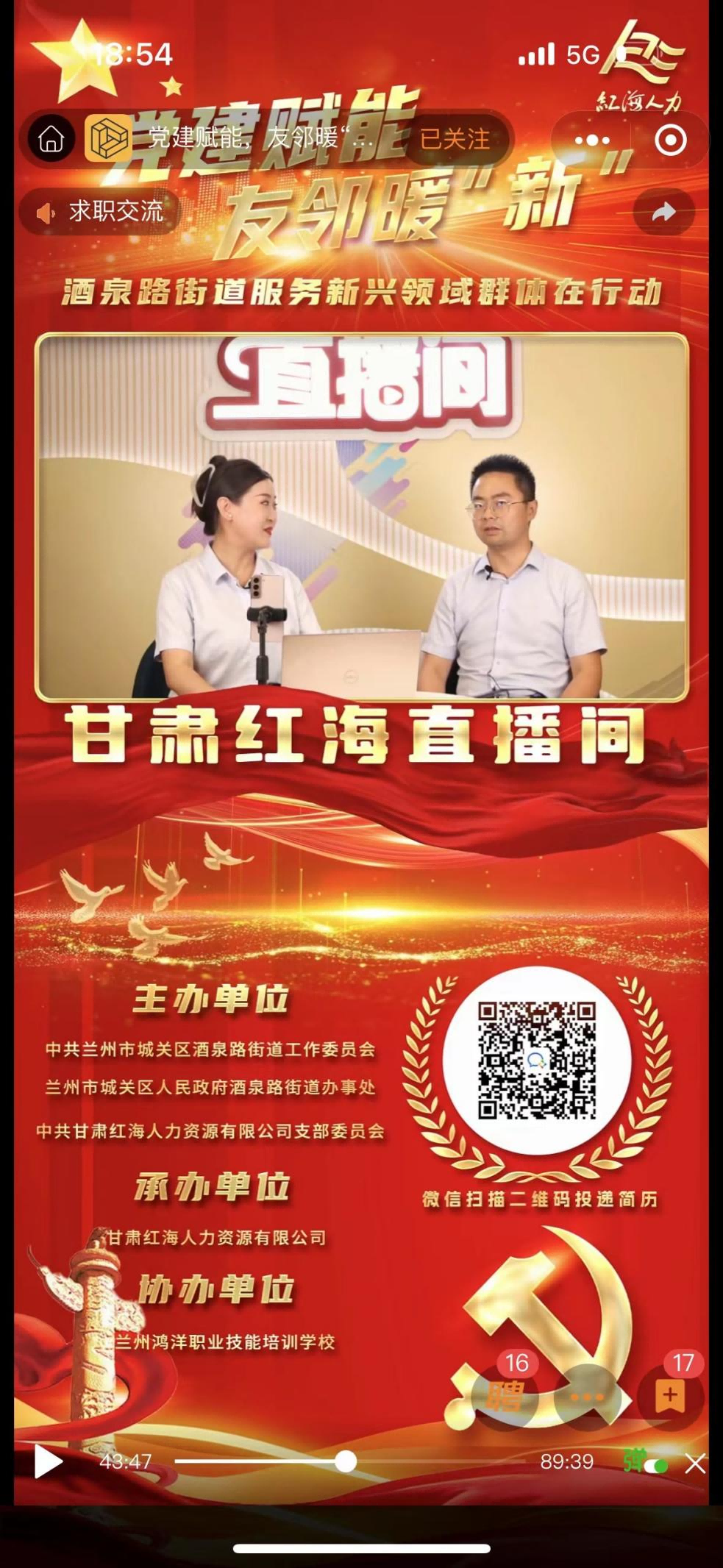Screen dimensions: 723x1568
Task: Play the video replay
Action: (49, 1461)
